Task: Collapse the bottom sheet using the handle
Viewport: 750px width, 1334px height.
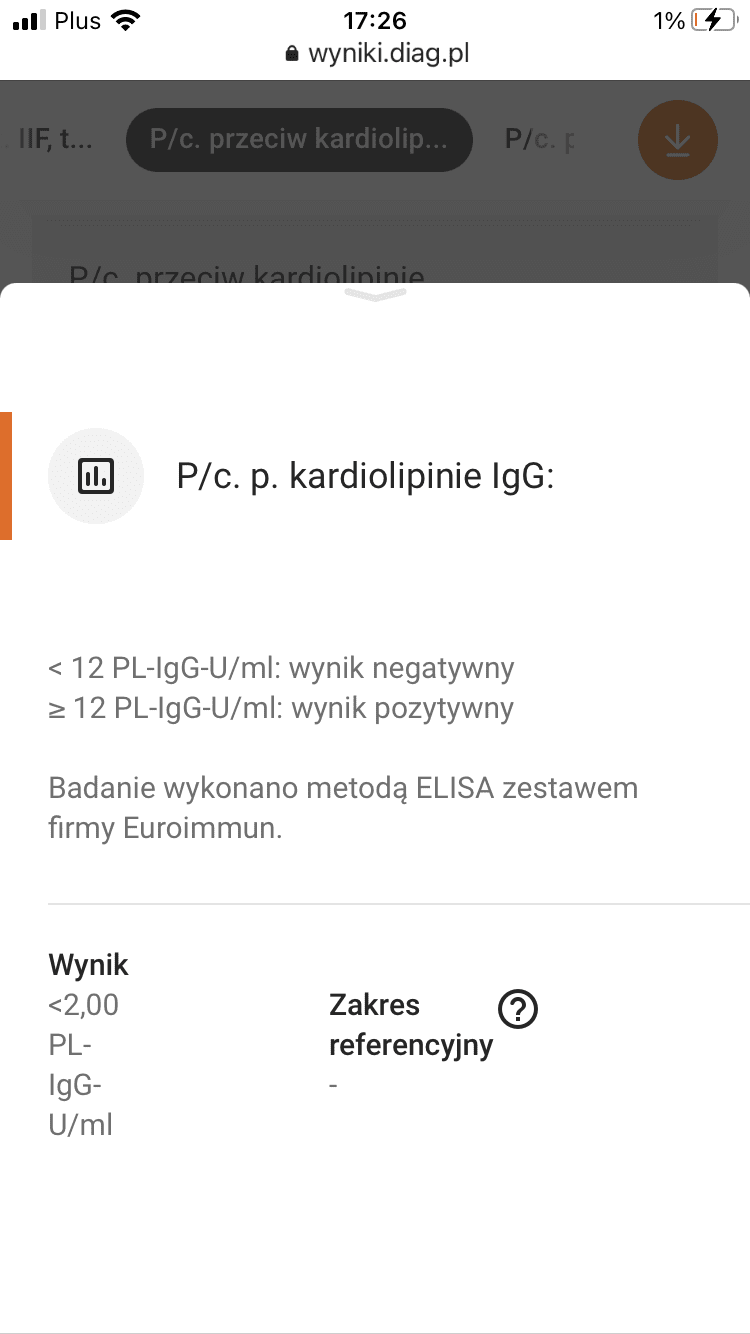Action: [375, 294]
